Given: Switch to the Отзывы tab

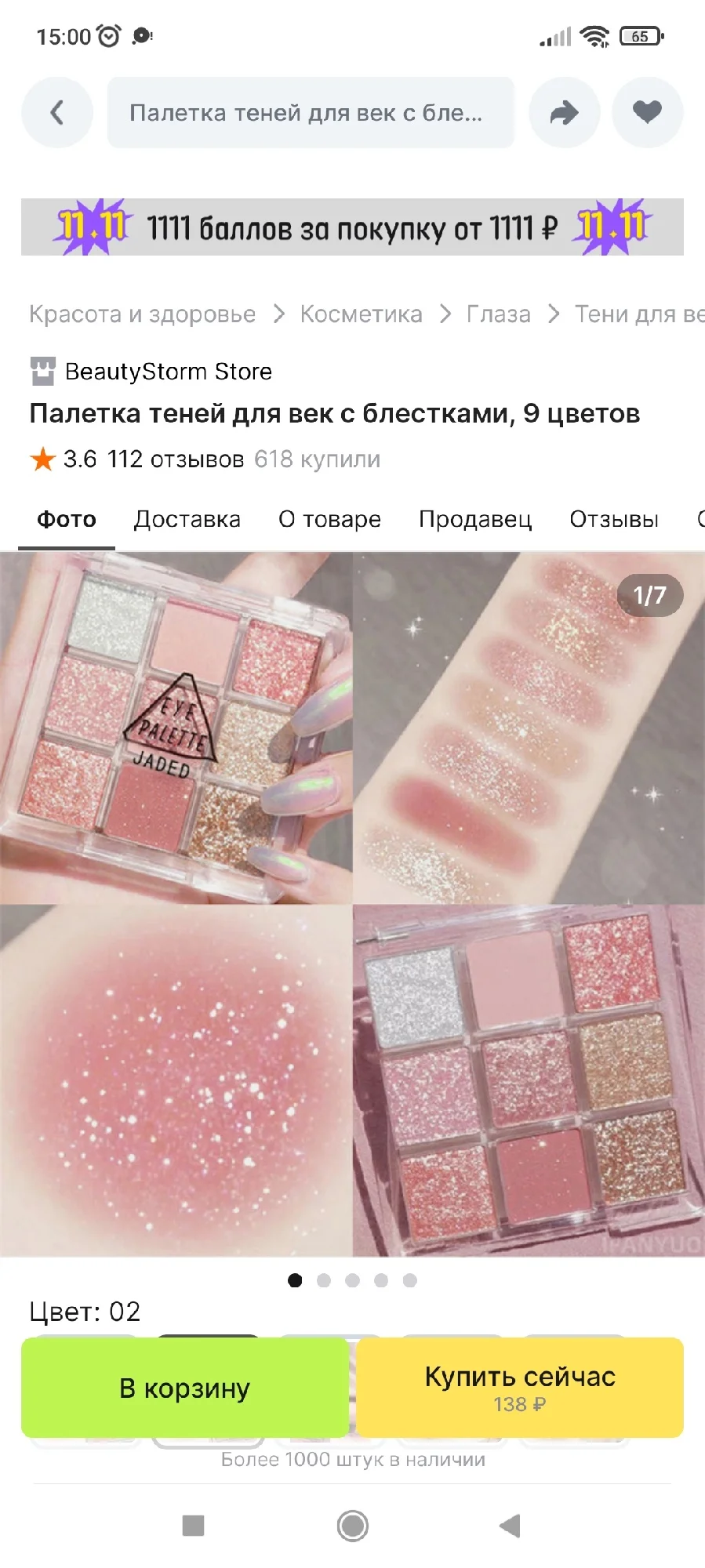Looking at the screenshot, I should point(613,519).
